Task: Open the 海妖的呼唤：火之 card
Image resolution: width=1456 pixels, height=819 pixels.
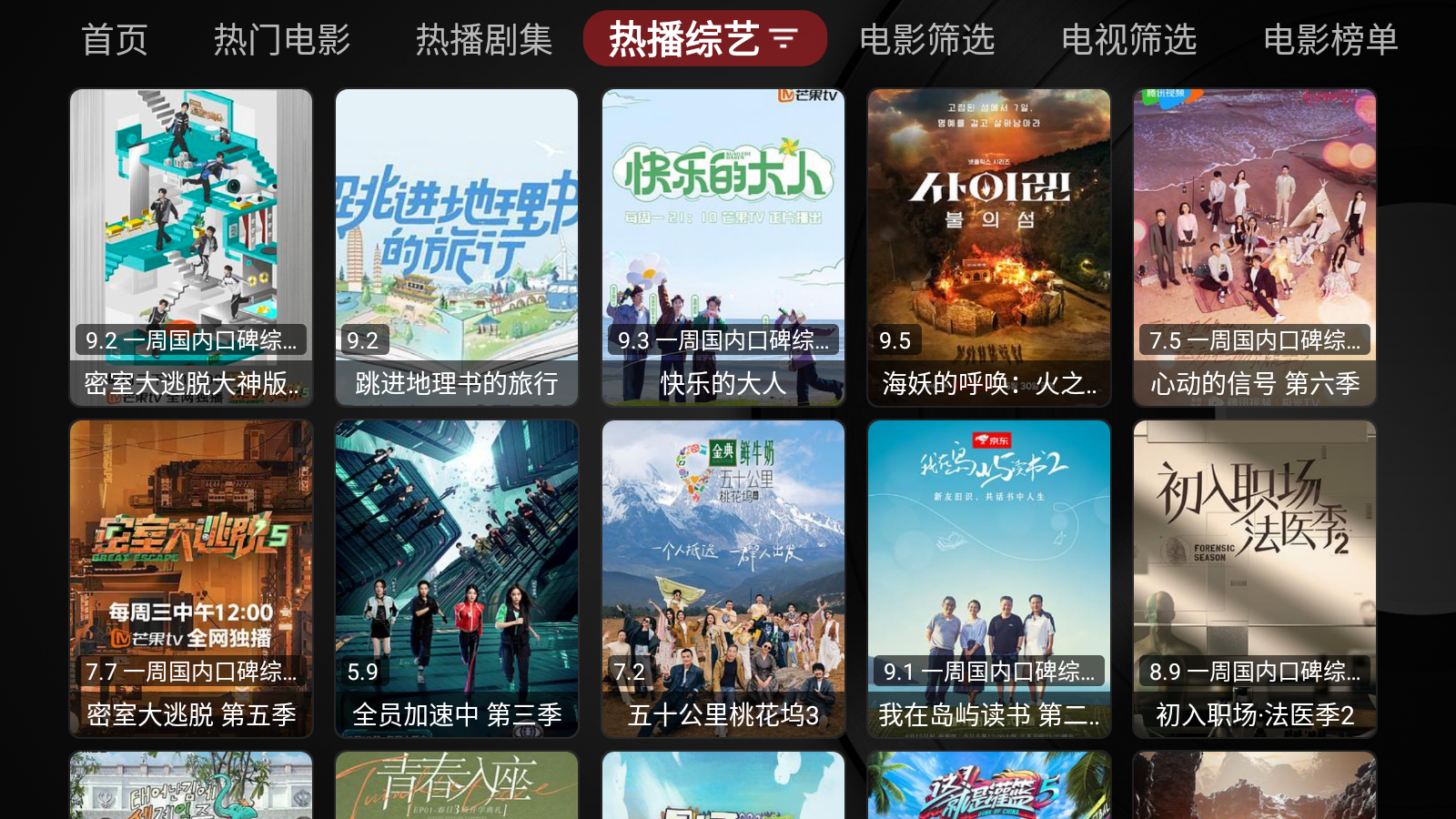Action: click(x=989, y=247)
